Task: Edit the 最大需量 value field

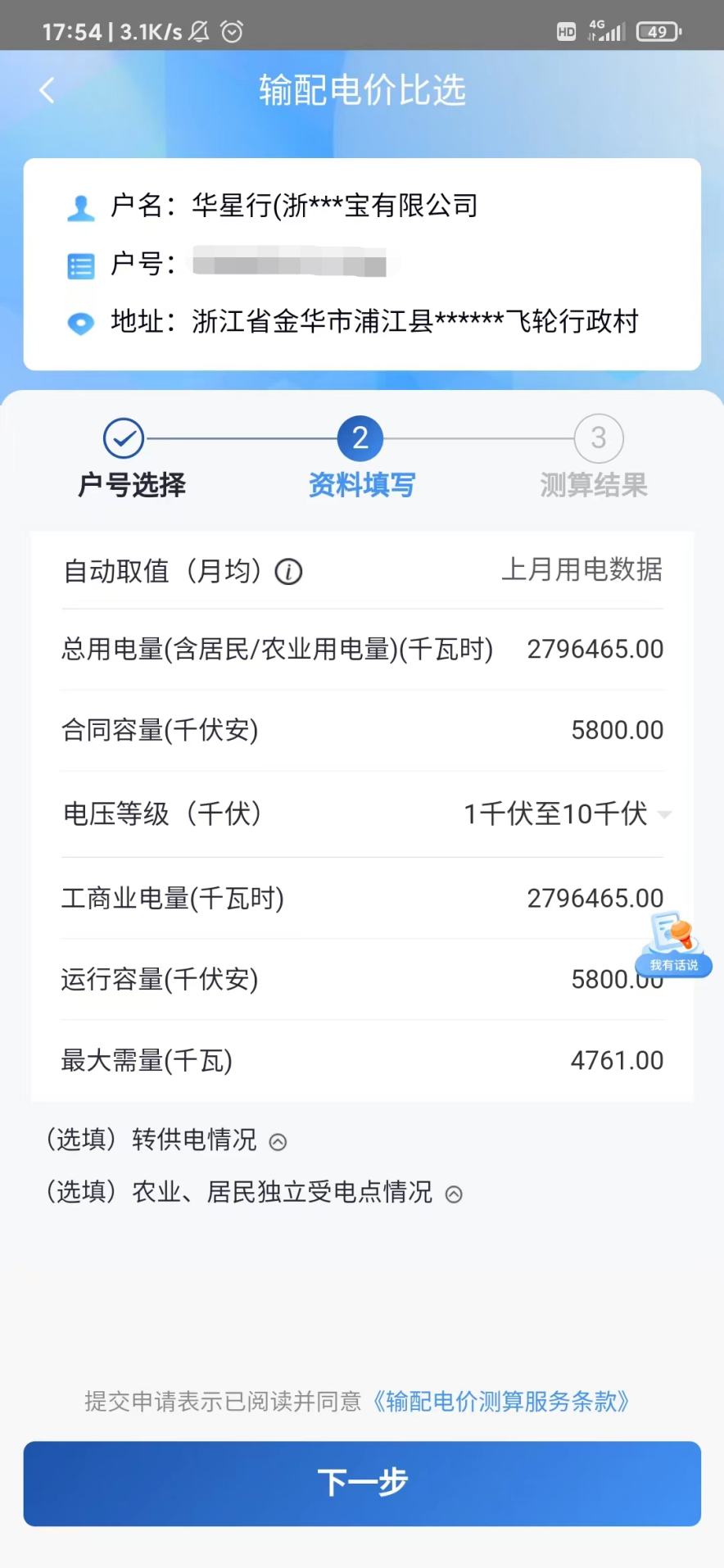Action: 617,1060
